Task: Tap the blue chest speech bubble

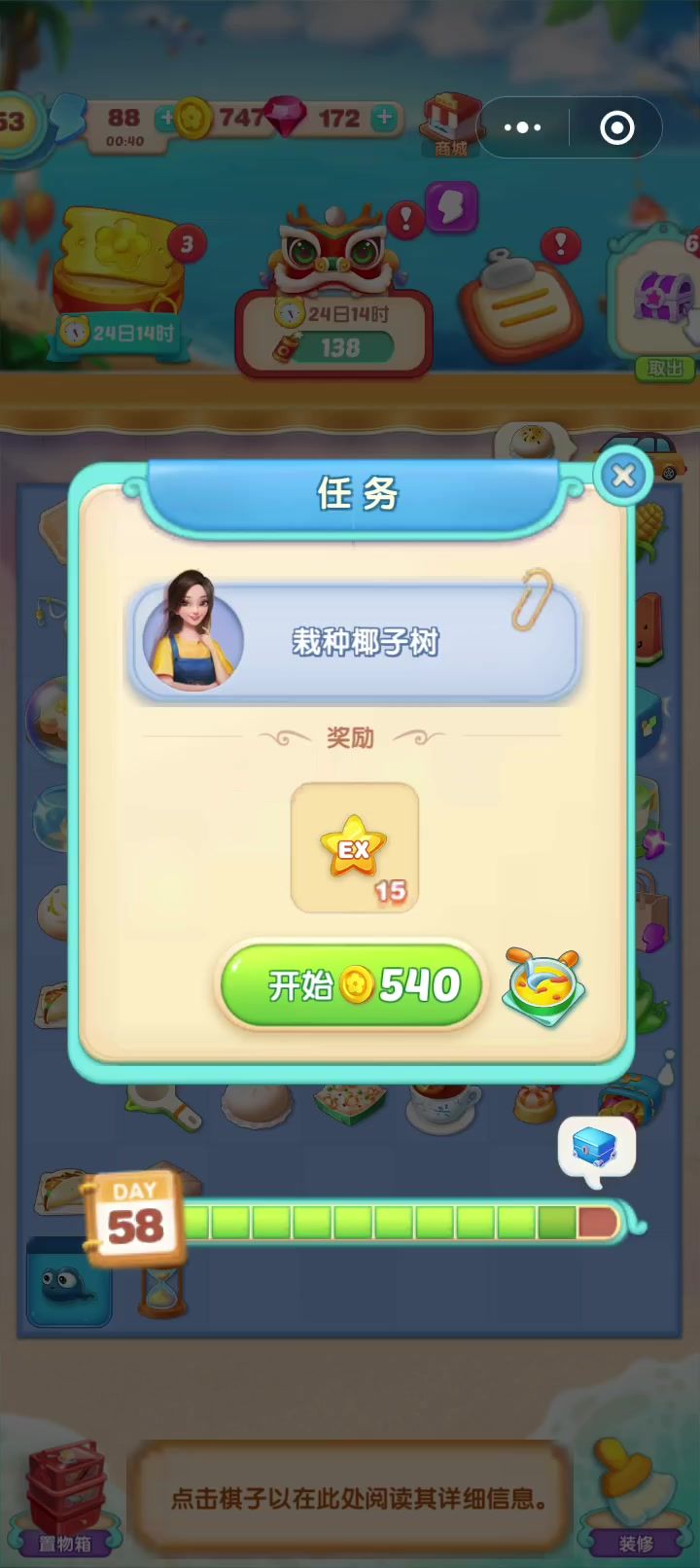Action: tap(596, 1149)
